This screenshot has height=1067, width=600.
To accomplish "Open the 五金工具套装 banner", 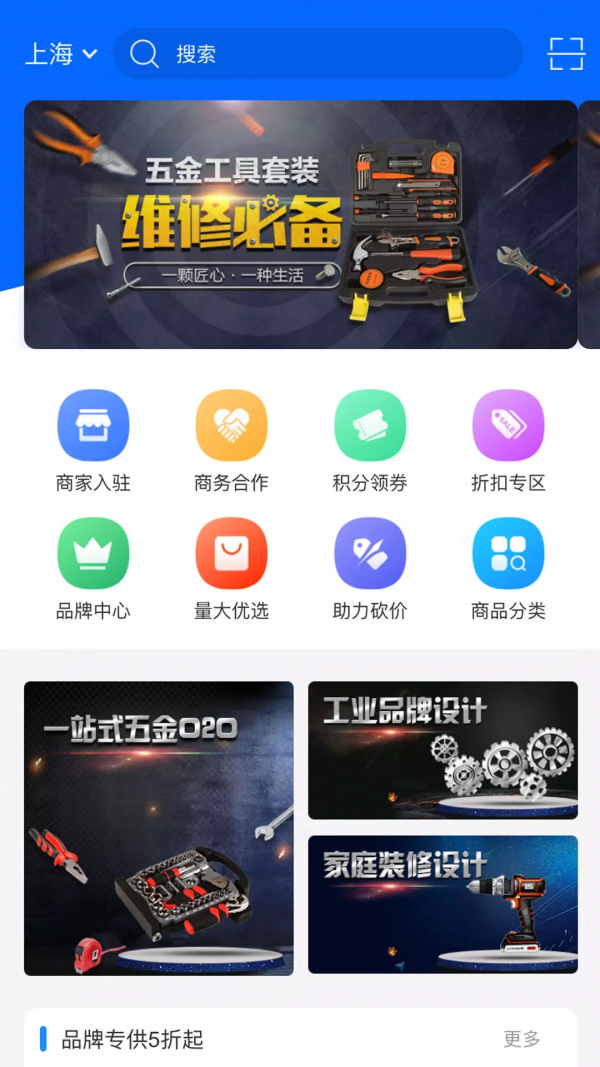I will (x=300, y=224).
